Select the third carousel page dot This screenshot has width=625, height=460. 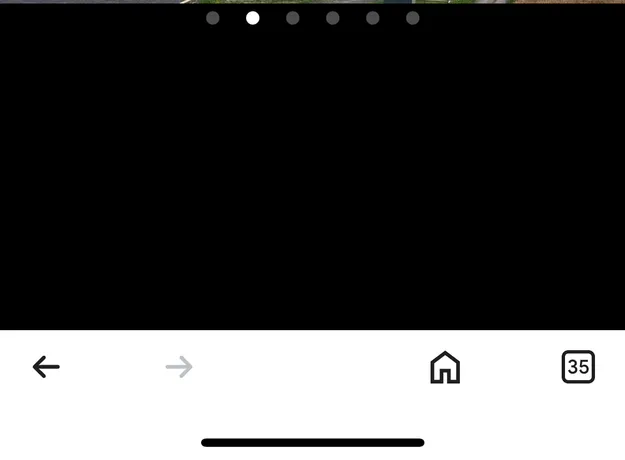[x=293, y=18]
